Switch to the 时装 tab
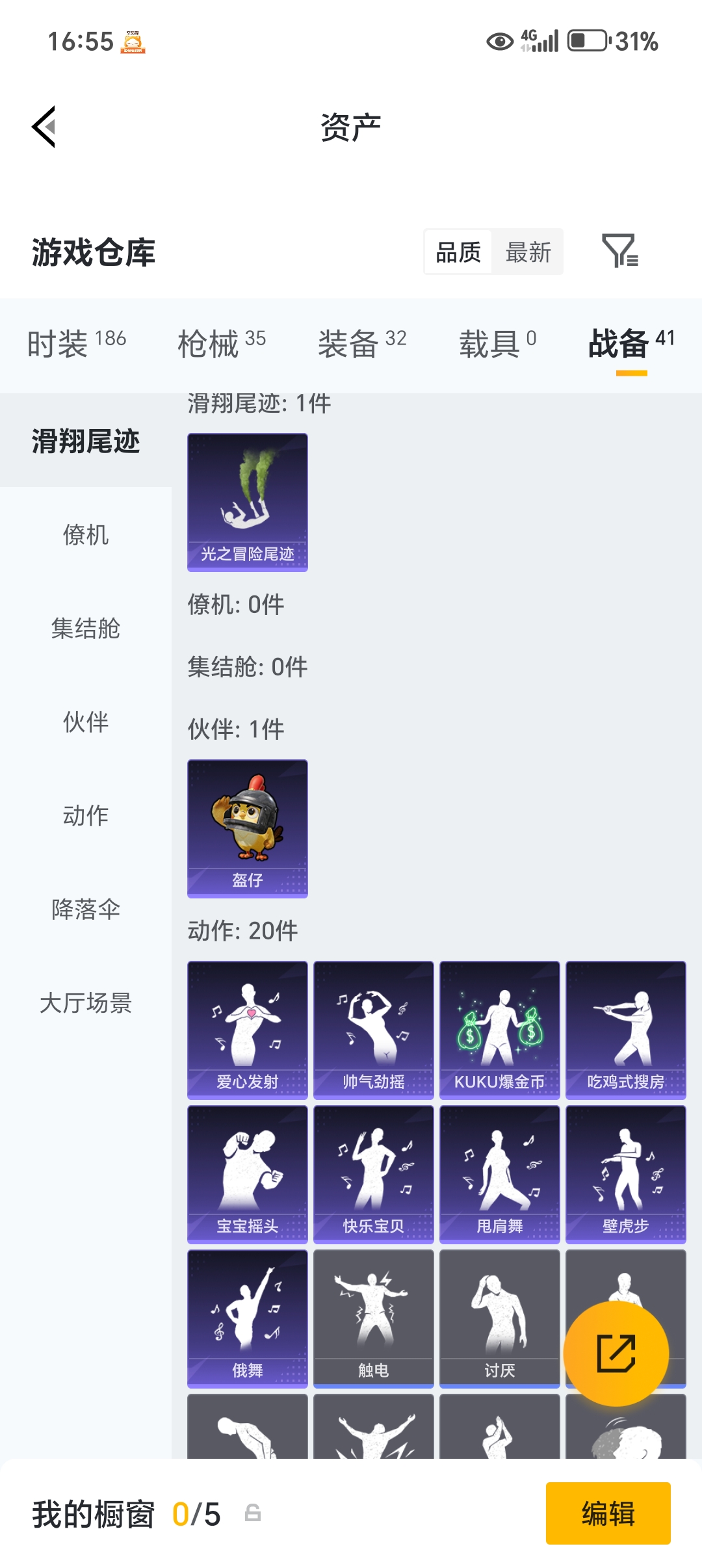The height and width of the screenshot is (1568, 702). (77, 343)
